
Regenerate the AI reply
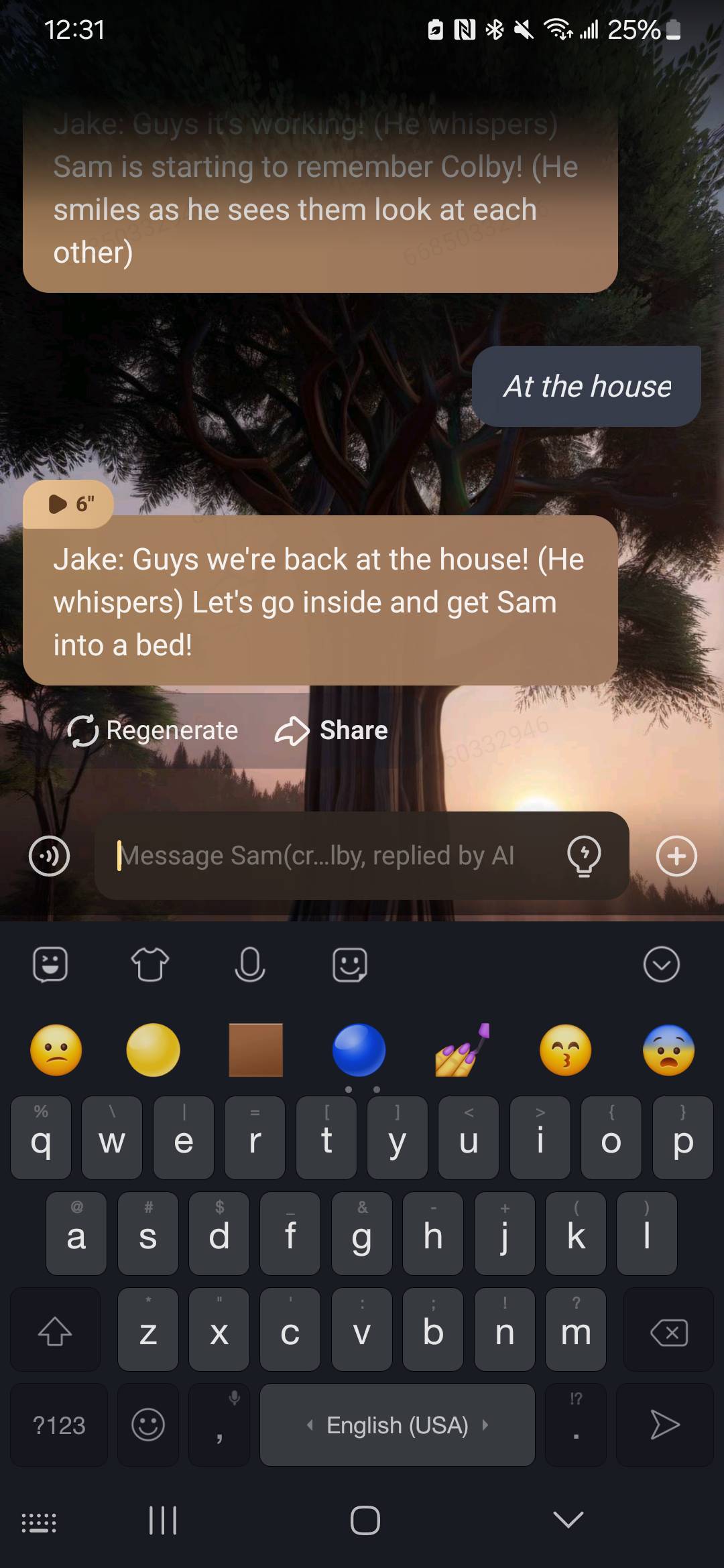tap(153, 730)
